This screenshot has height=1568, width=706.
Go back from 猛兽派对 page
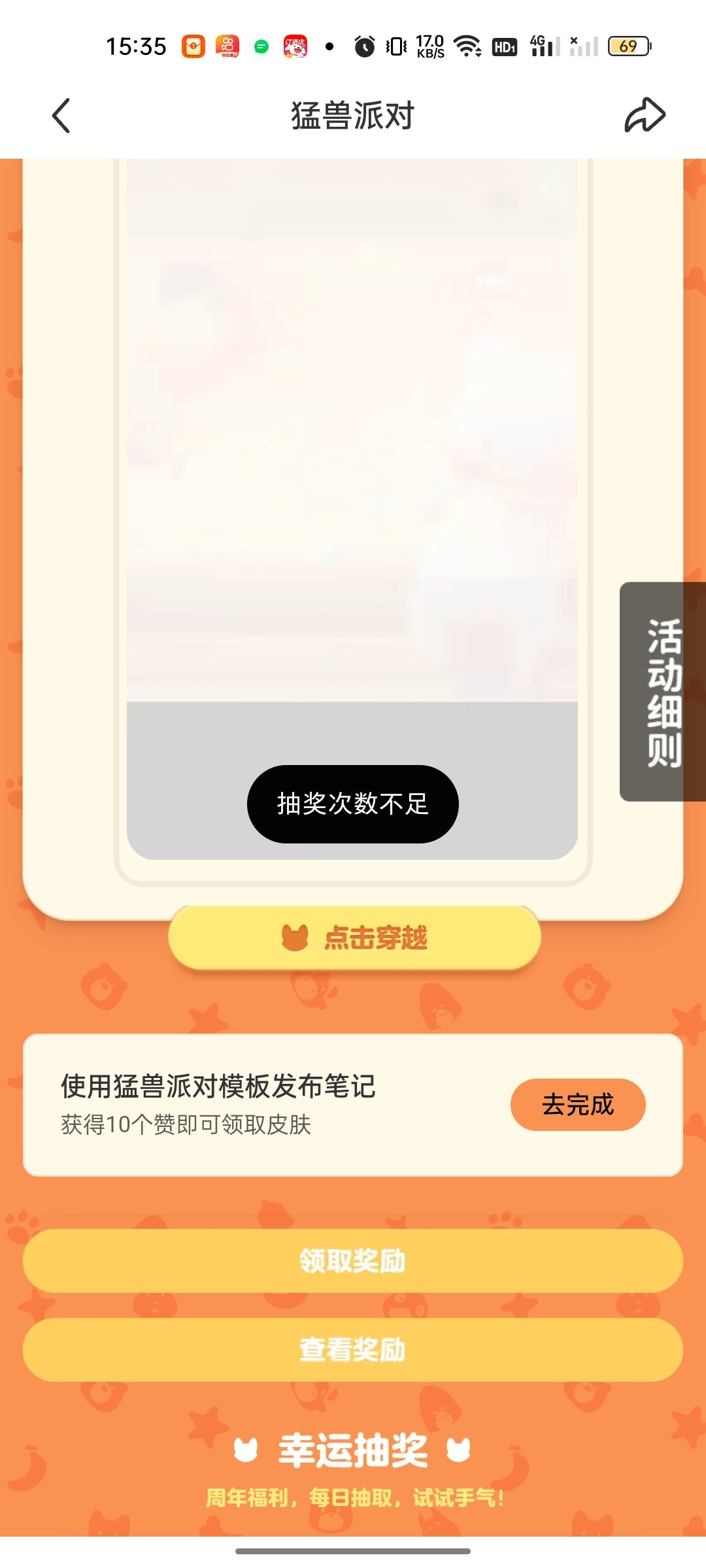pyautogui.click(x=61, y=116)
